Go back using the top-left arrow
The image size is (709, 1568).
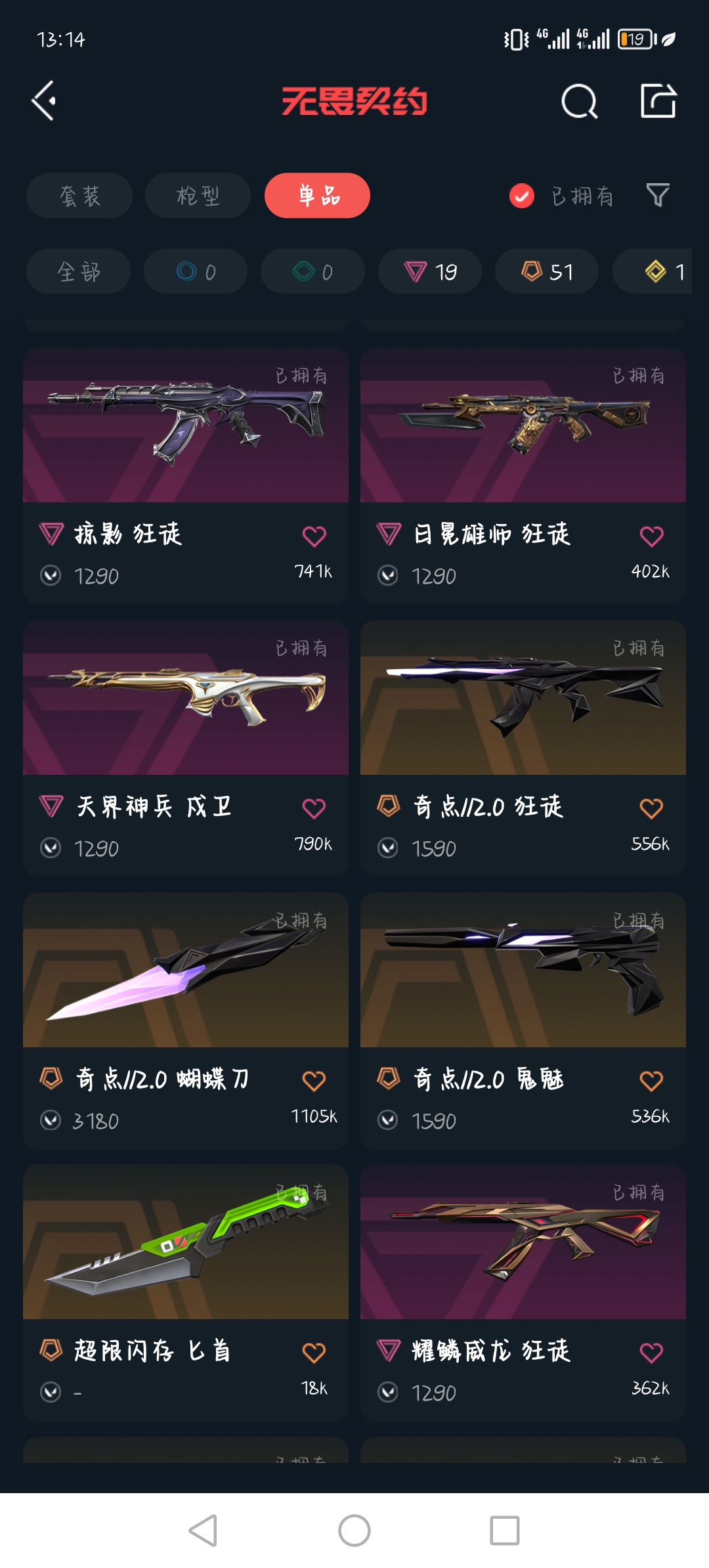[43, 100]
